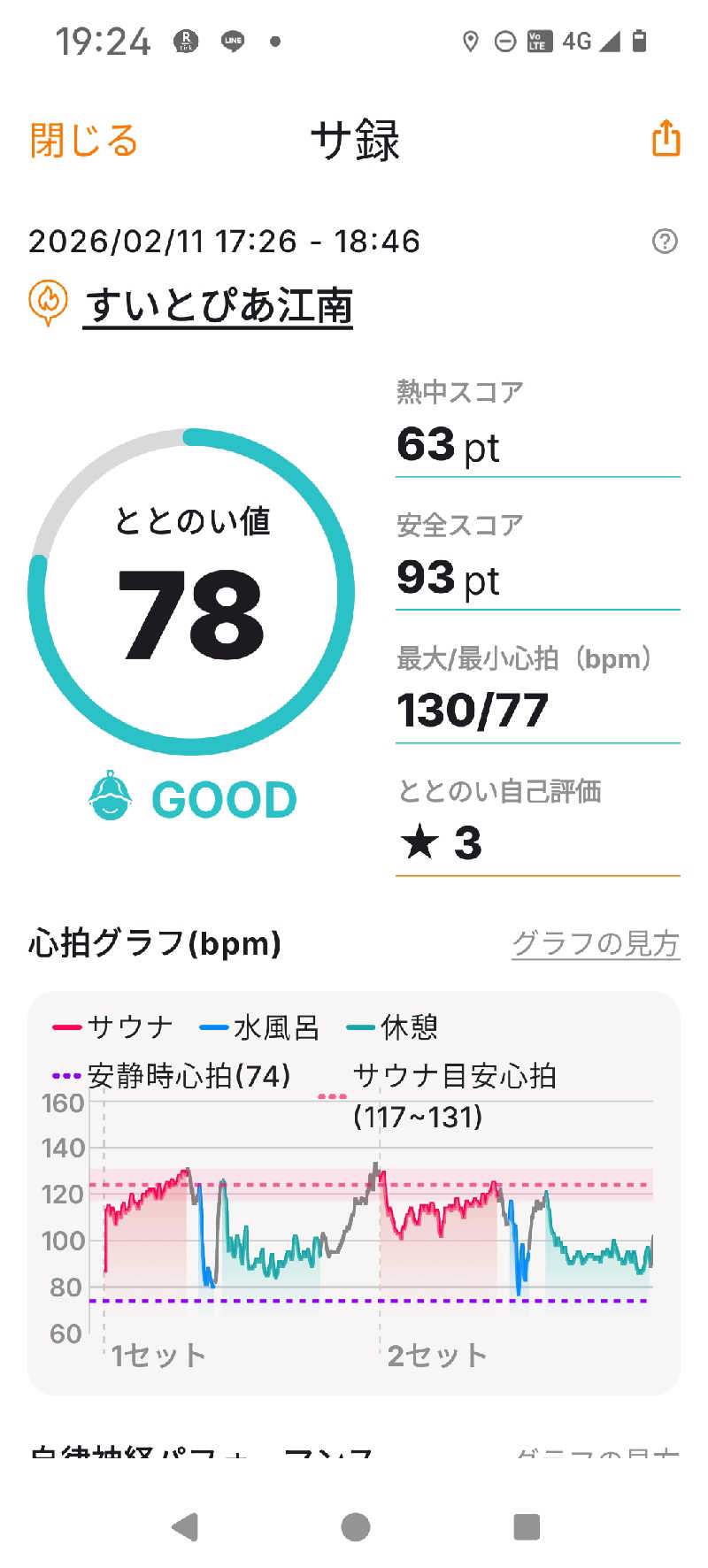Share this サ録 record
The width and height of the screenshot is (708, 1568).
[666, 139]
